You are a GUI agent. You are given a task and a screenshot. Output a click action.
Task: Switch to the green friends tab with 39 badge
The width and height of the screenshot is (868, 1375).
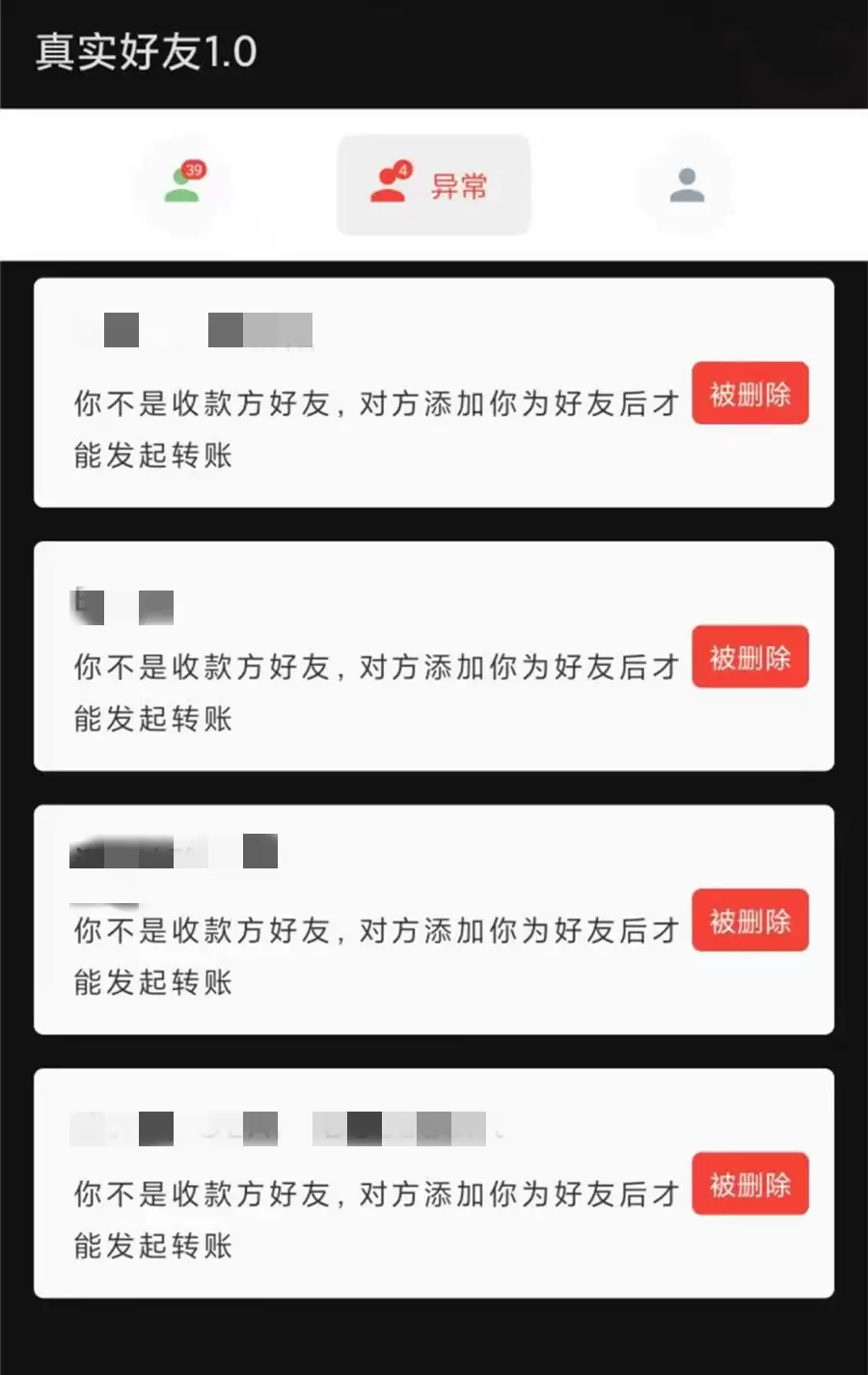coord(182,184)
